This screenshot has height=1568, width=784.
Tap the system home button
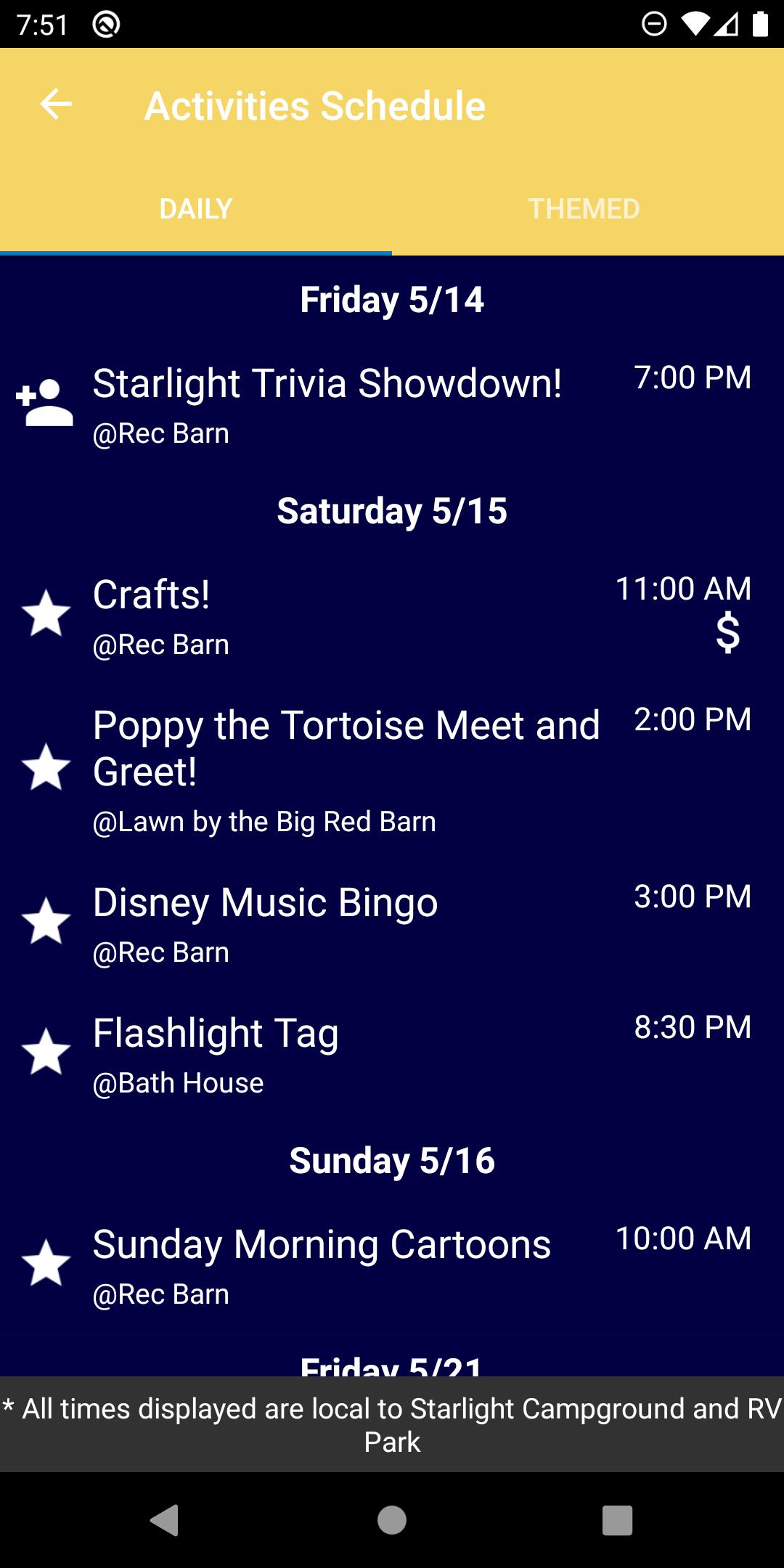pos(392,1519)
